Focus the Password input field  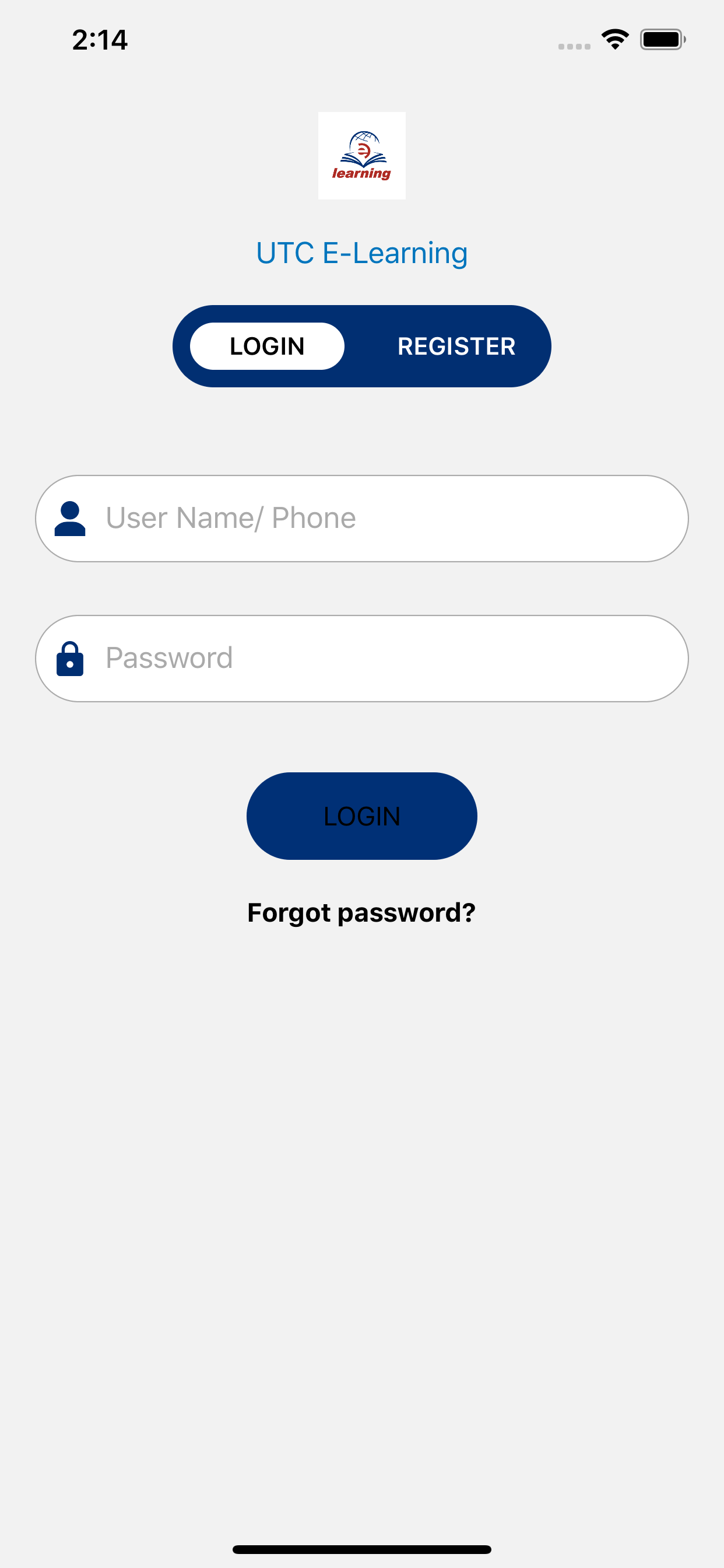[361, 657]
